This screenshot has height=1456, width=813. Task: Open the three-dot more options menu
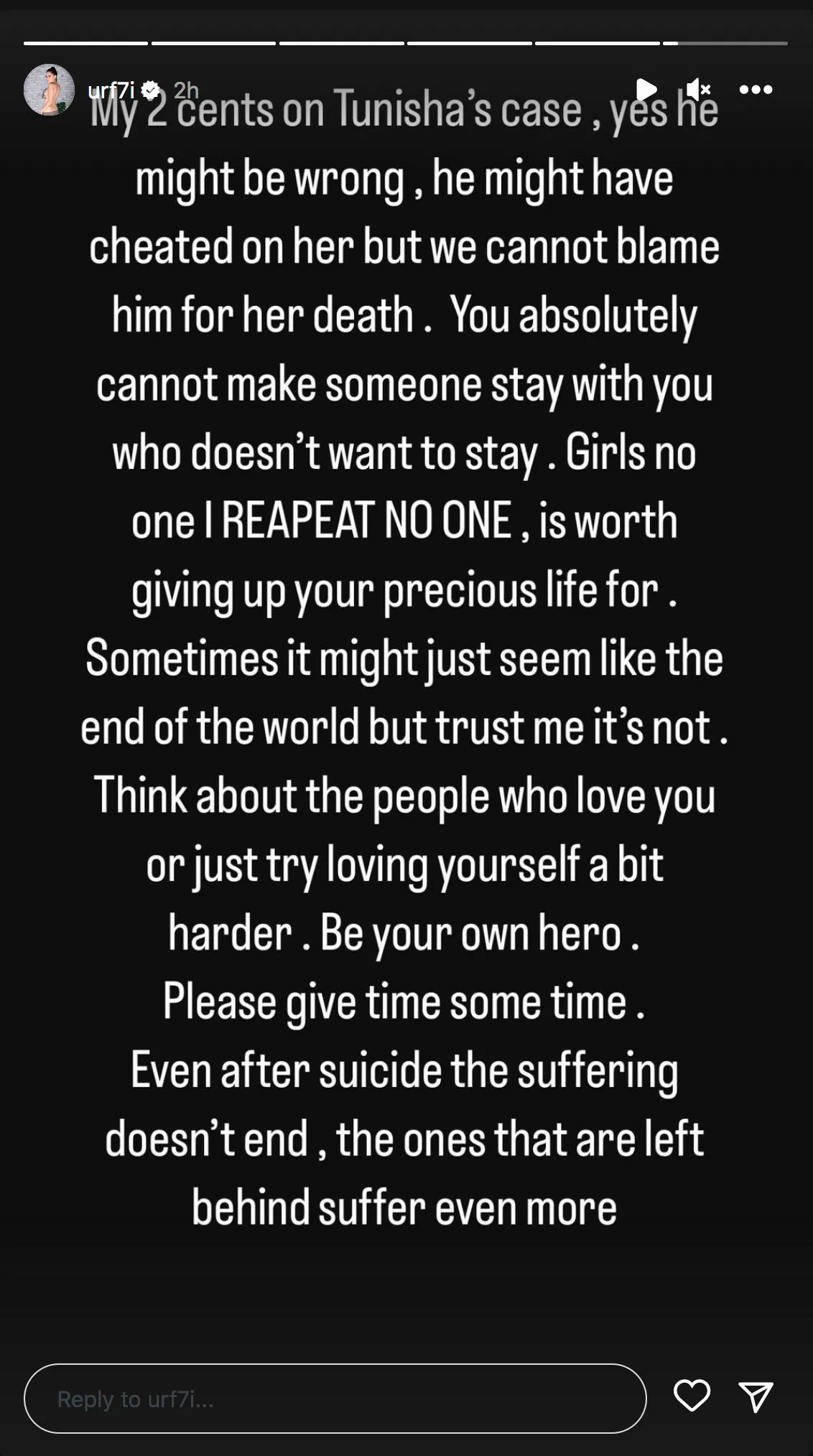point(756,90)
